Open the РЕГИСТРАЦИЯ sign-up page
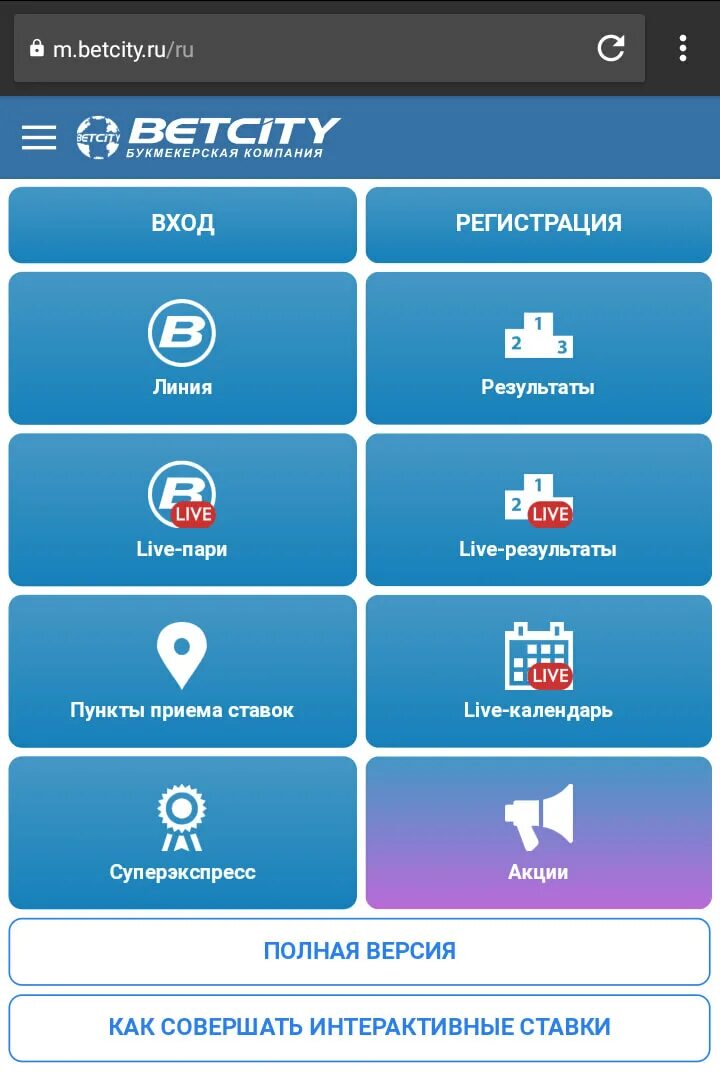This screenshot has width=720, height=1072. click(538, 224)
